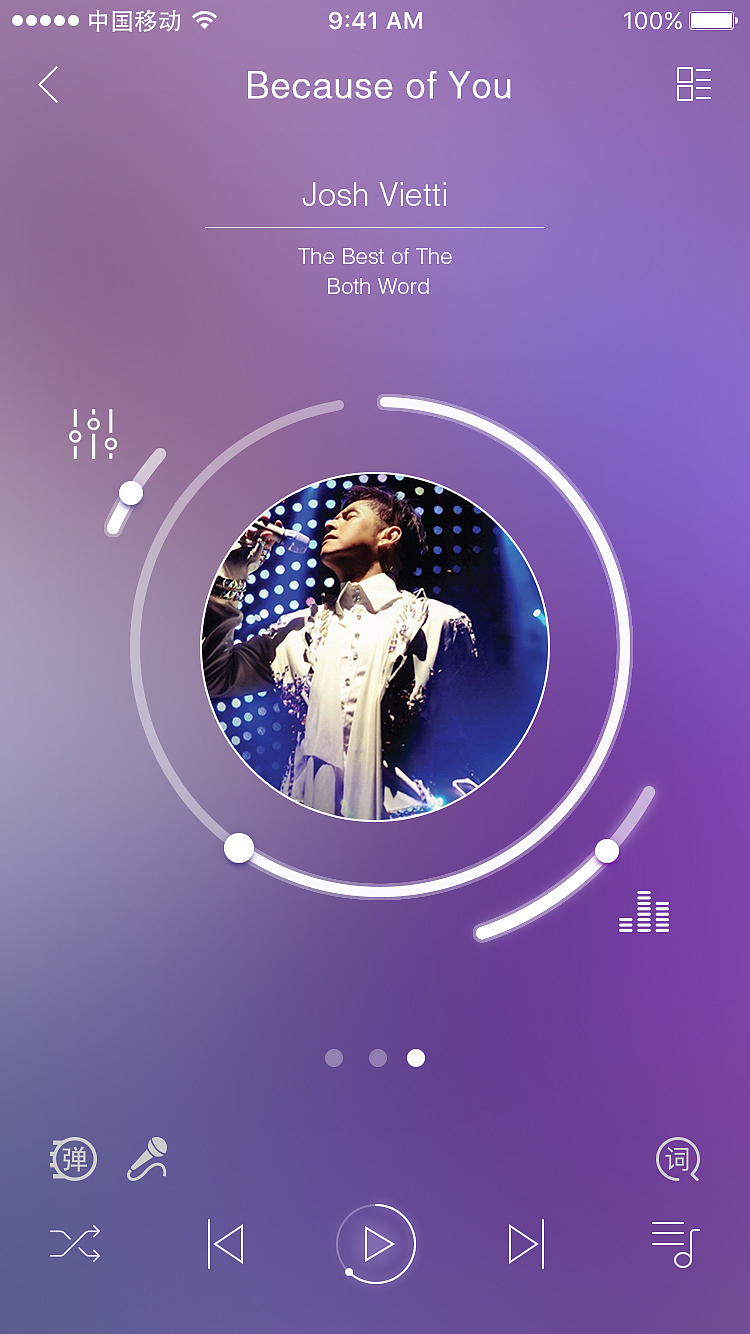
Task: Toggle shuffle playback mode
Action: click(x=75, y=1244)
